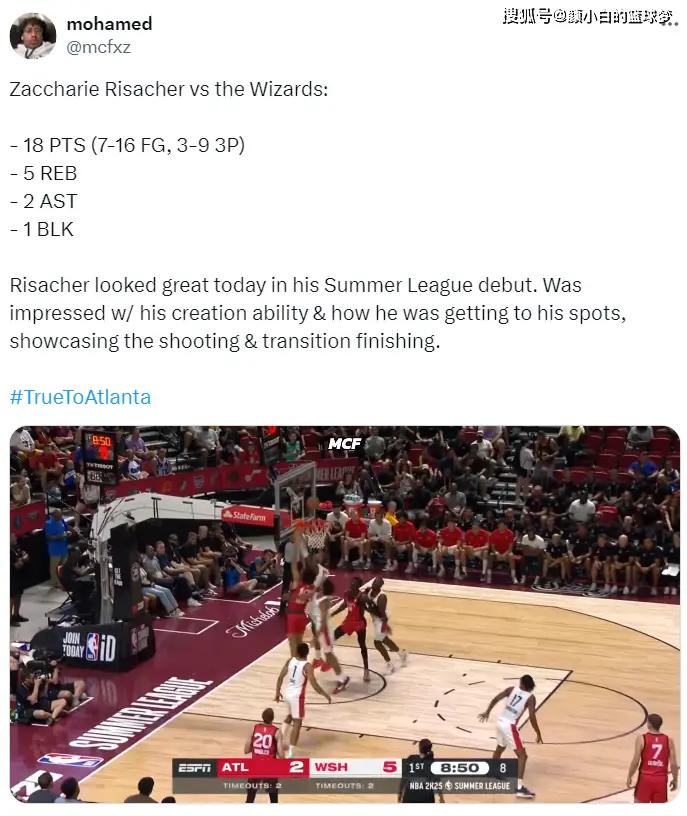
Task: Open the #TrueToAtlanta hashtag
Action: (80, 397)
